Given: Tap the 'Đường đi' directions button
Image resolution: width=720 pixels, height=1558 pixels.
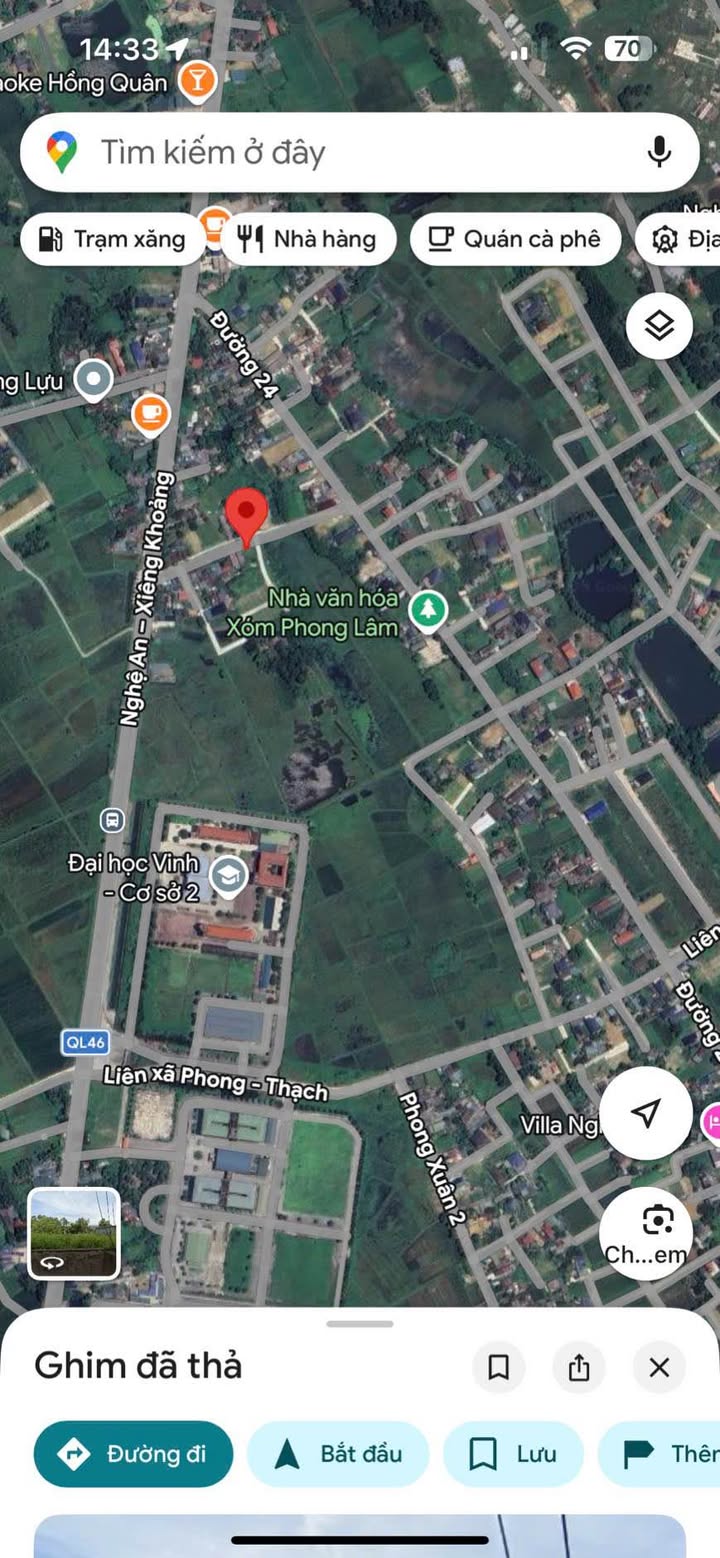Looking at the screenshot, I should 134,1453.
